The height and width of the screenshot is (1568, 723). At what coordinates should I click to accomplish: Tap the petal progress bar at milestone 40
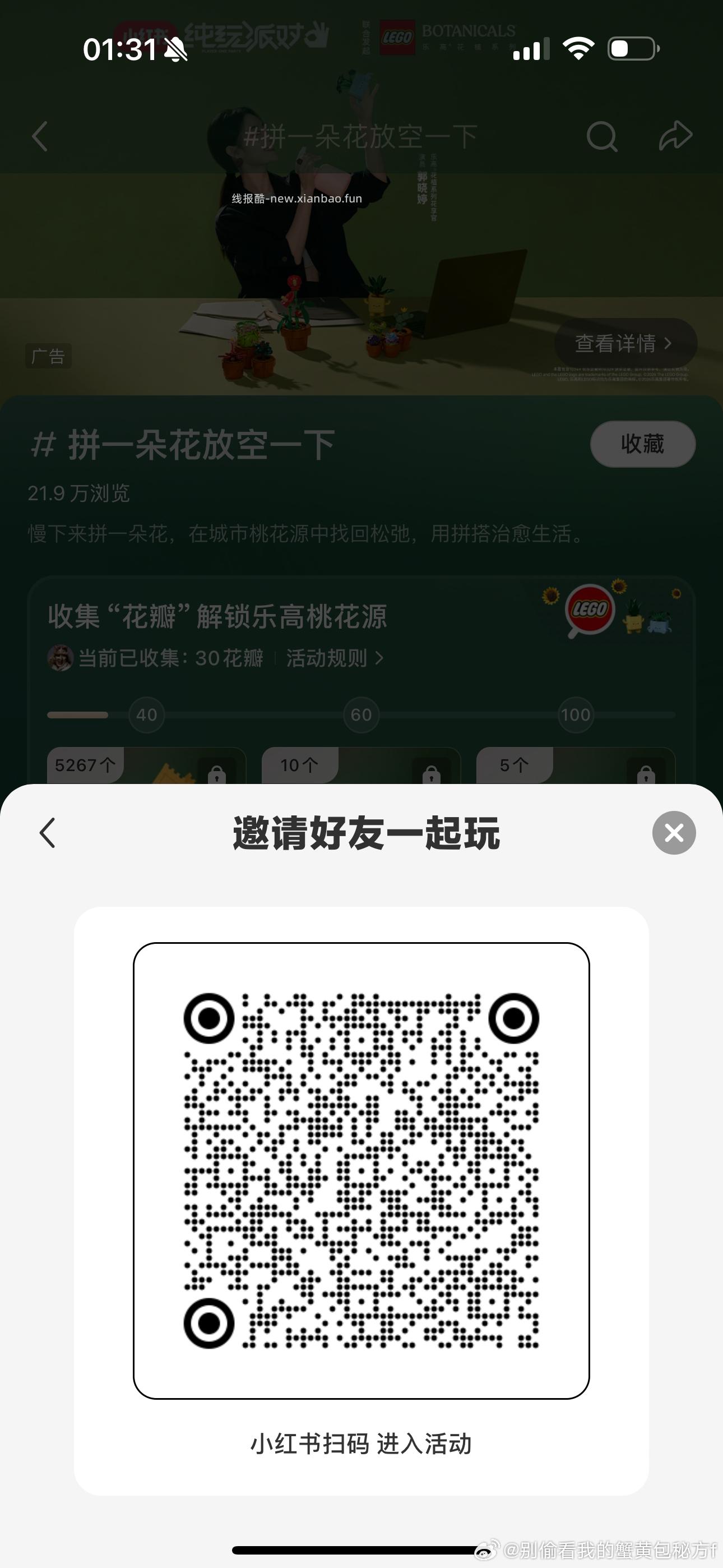point(146,715)
